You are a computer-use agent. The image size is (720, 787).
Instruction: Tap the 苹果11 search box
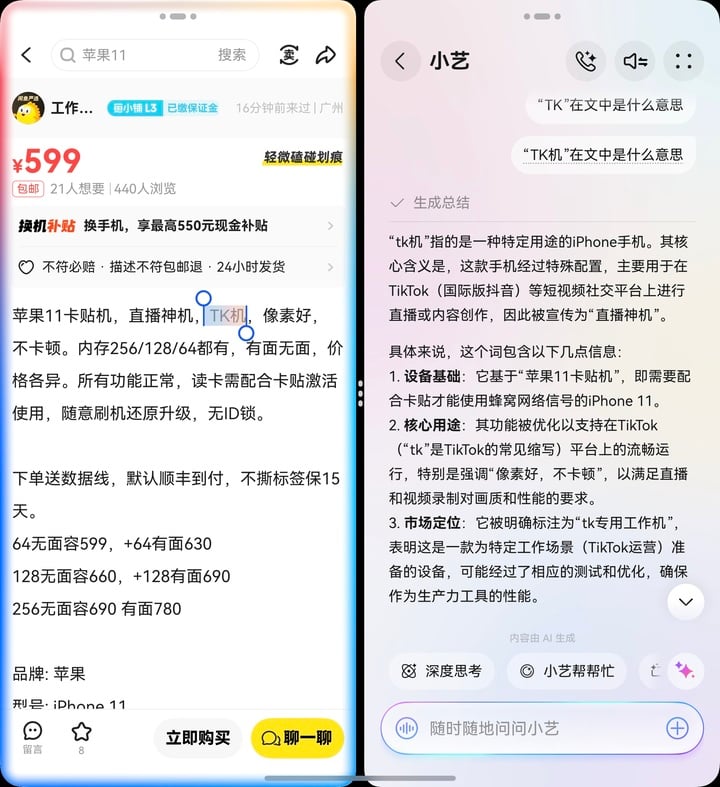tap(140, 55)
